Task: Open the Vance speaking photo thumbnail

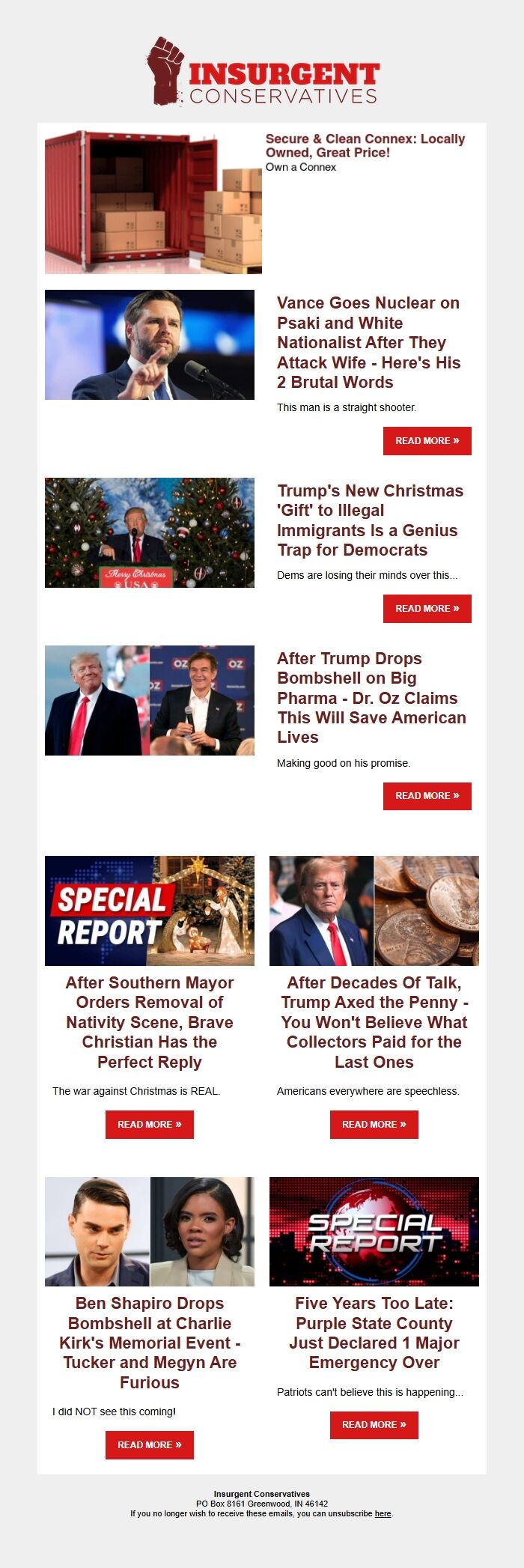Action: [x=150, y=344]
